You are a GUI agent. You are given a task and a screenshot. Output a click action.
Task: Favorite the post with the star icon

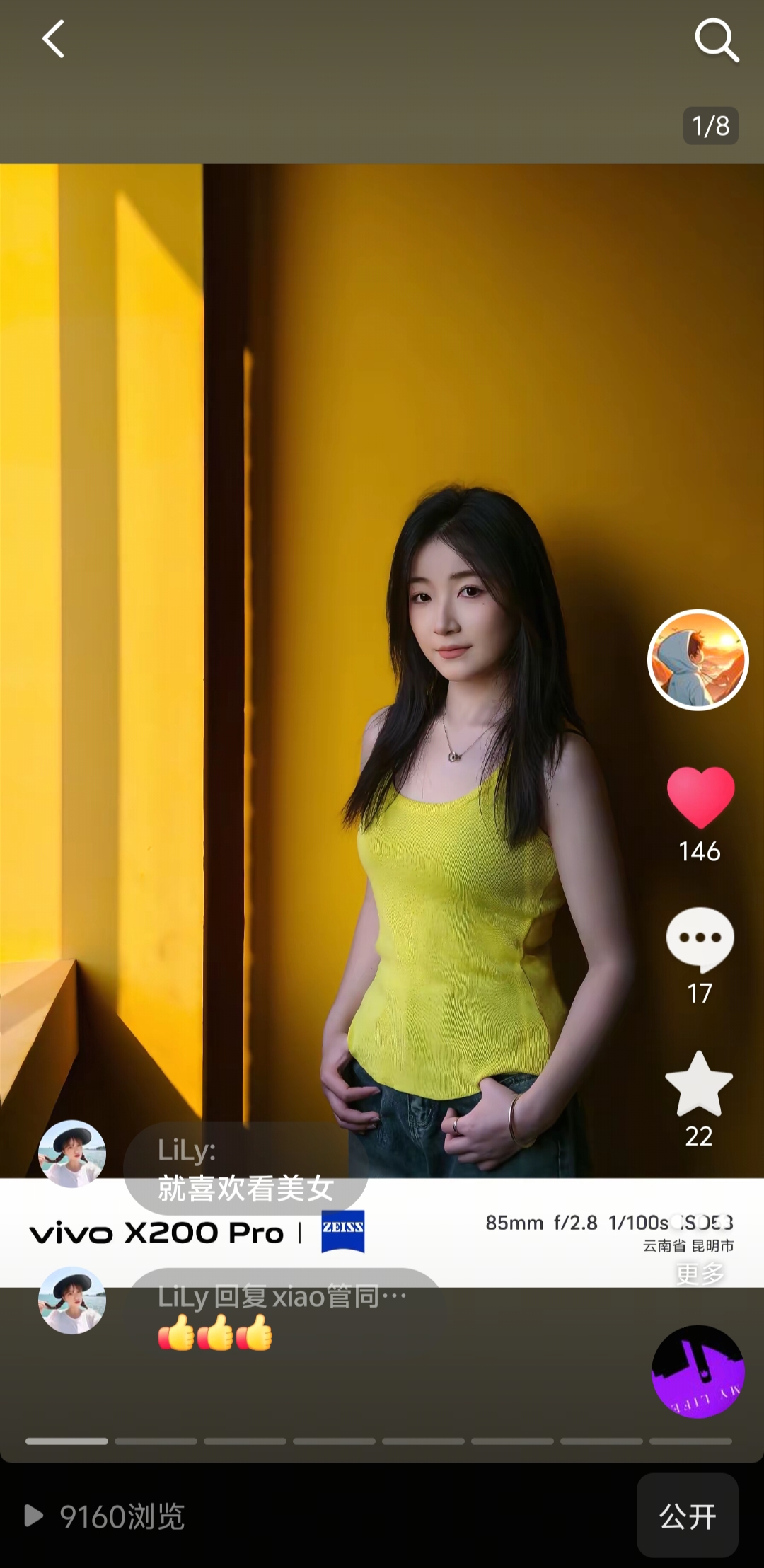coord(699,1084)
